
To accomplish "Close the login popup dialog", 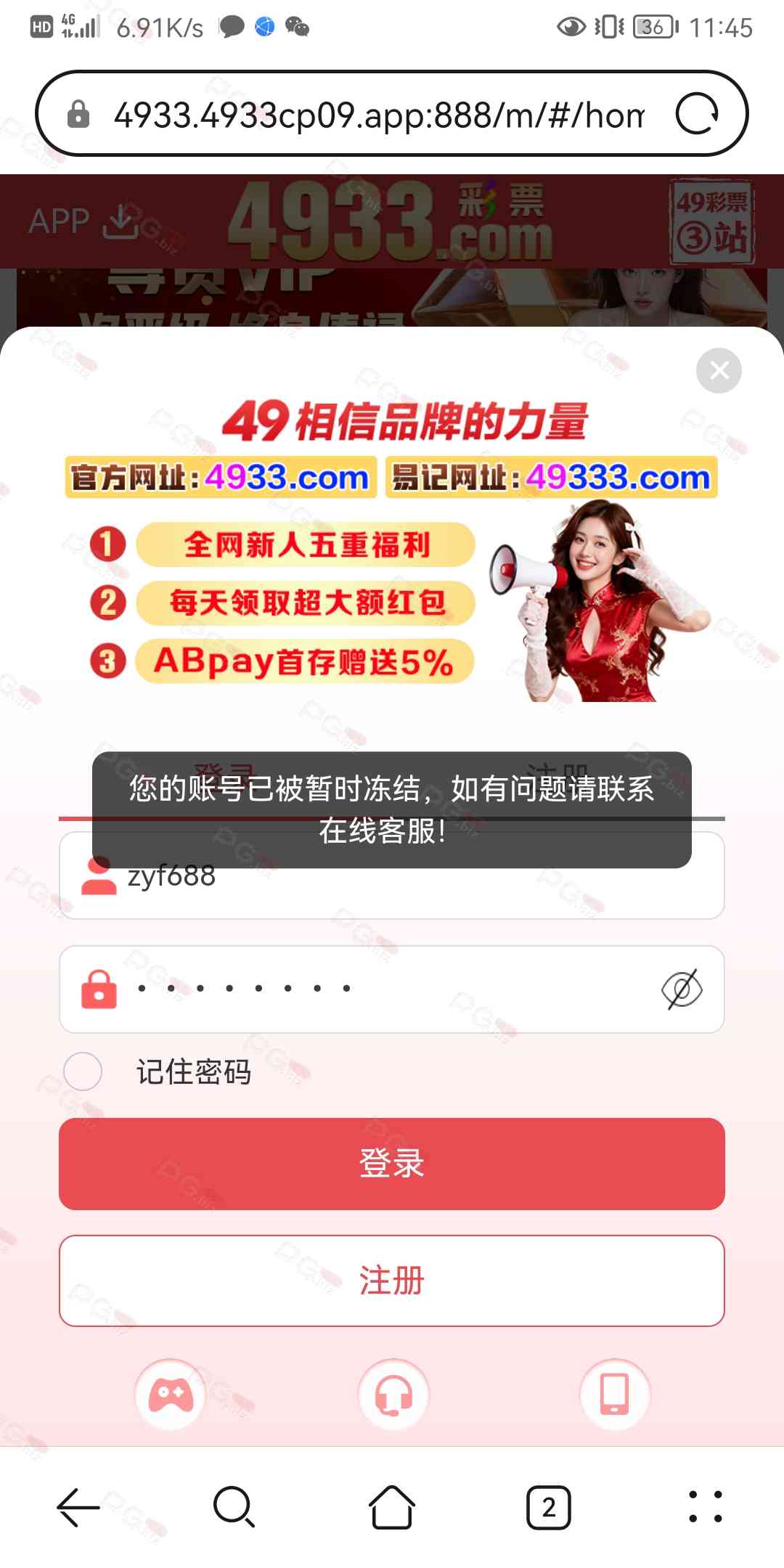I will 719,371.
